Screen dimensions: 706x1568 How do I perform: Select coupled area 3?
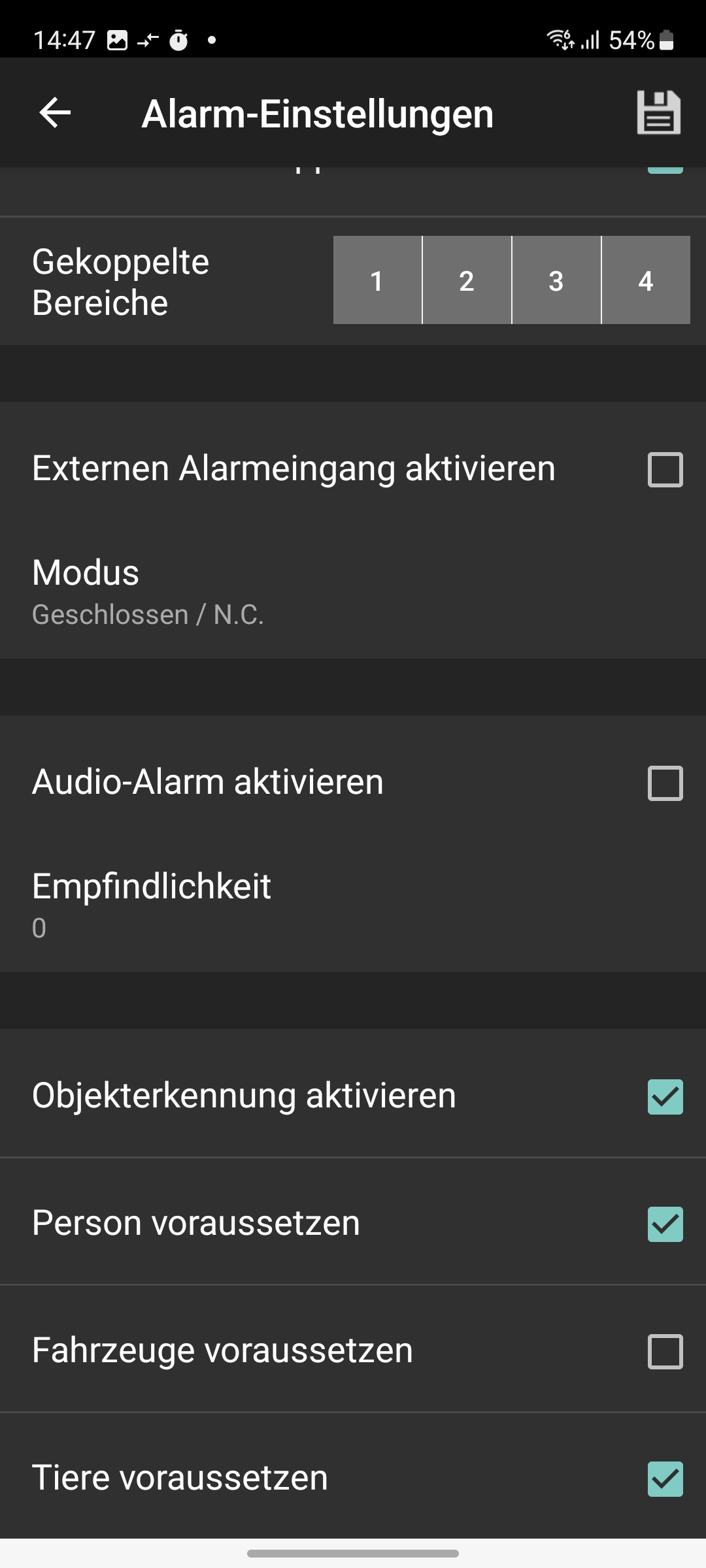pos(556,280)
